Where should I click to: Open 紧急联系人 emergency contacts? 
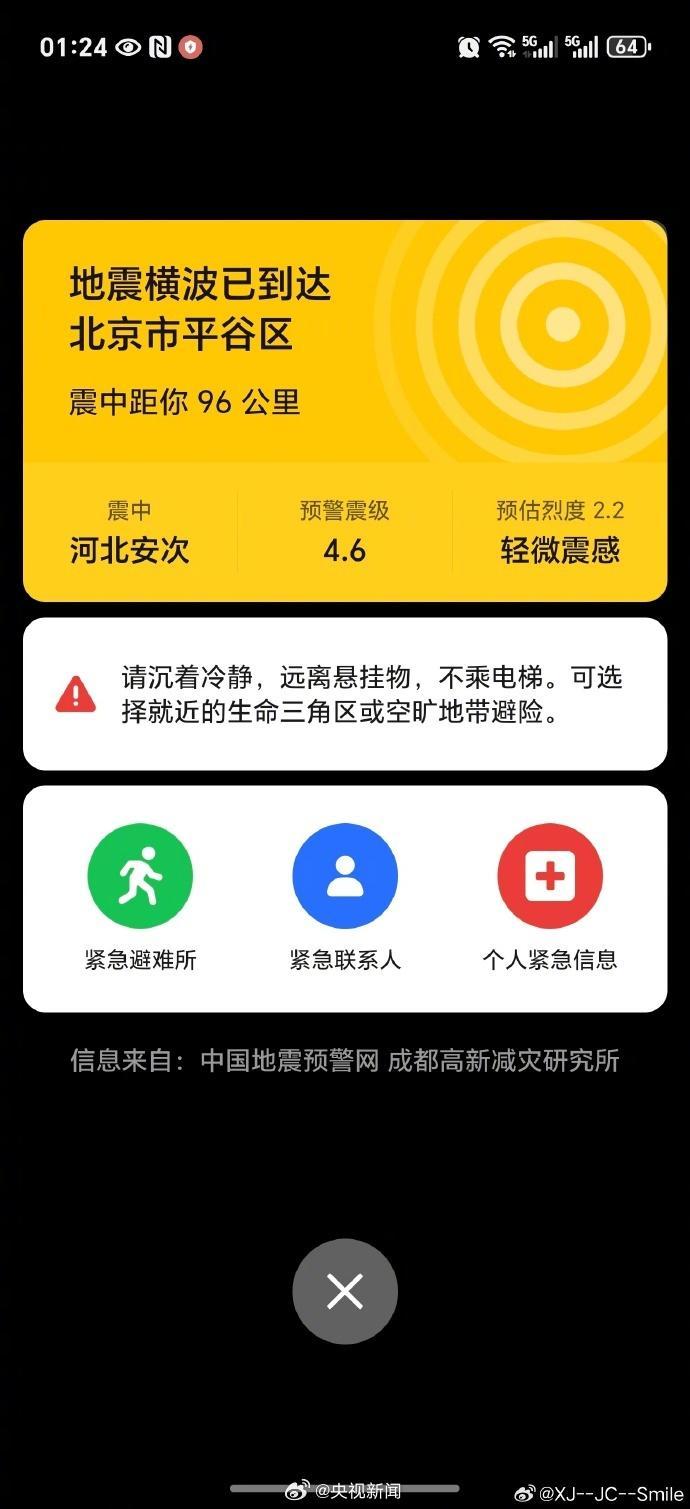345,876
